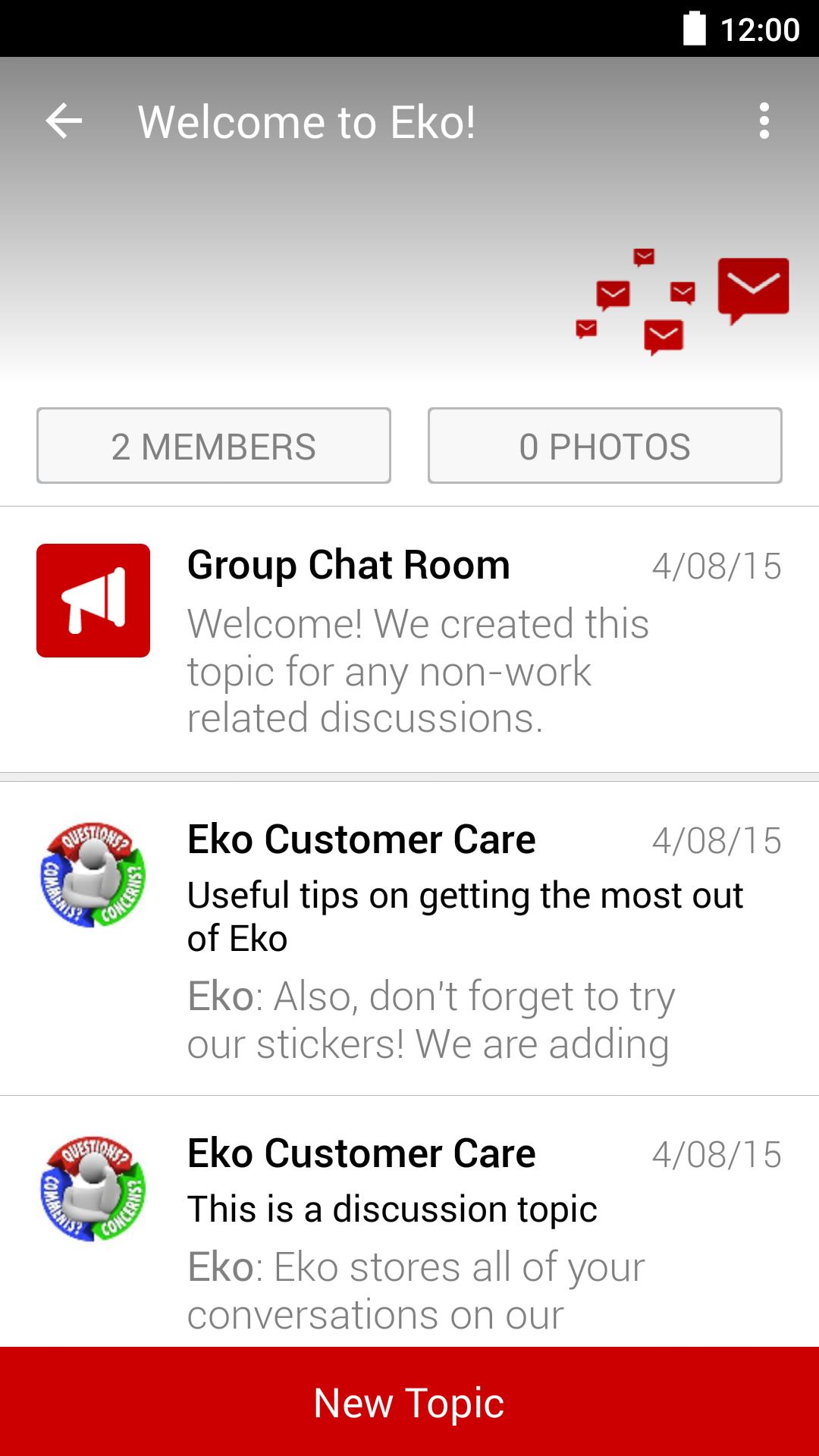The image size is (819, 1456).
Task: Tap the Eko sticker reminder message preview
Action: point(430,1020)
